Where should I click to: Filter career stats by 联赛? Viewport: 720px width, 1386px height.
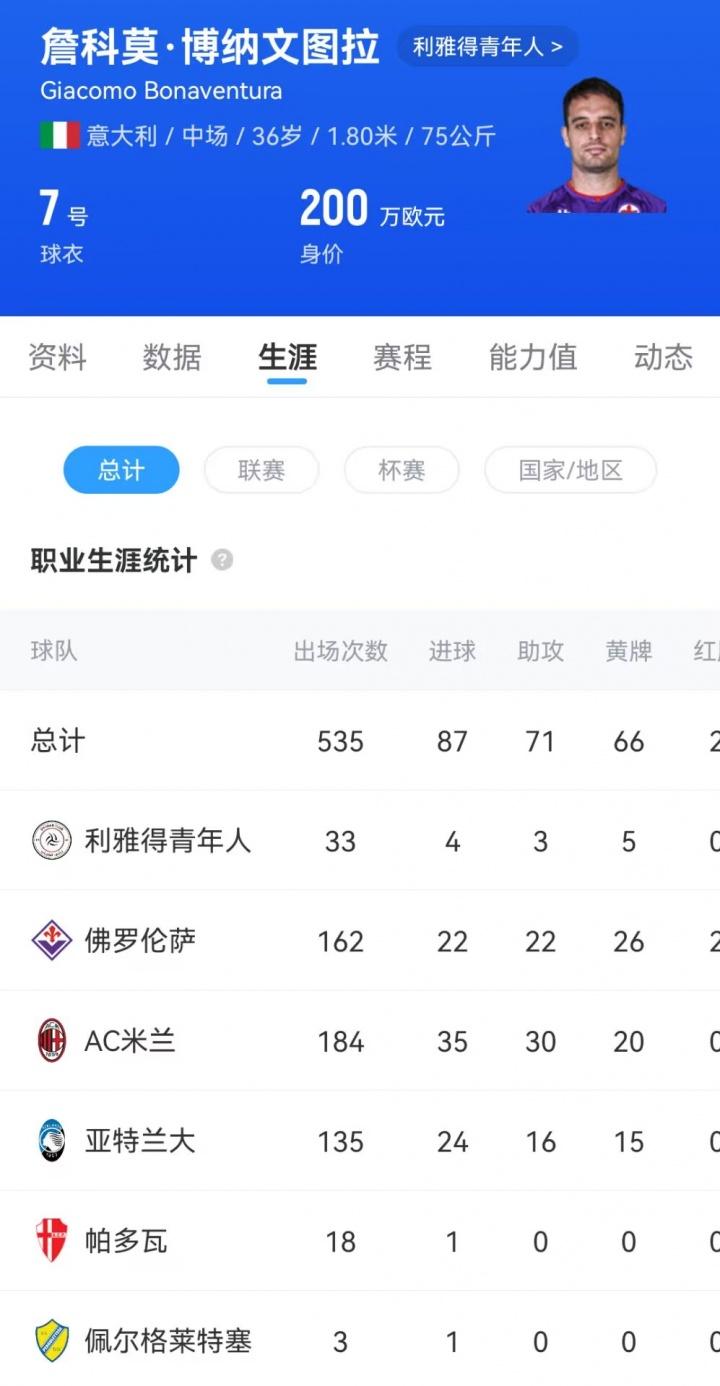click(261, 470)
